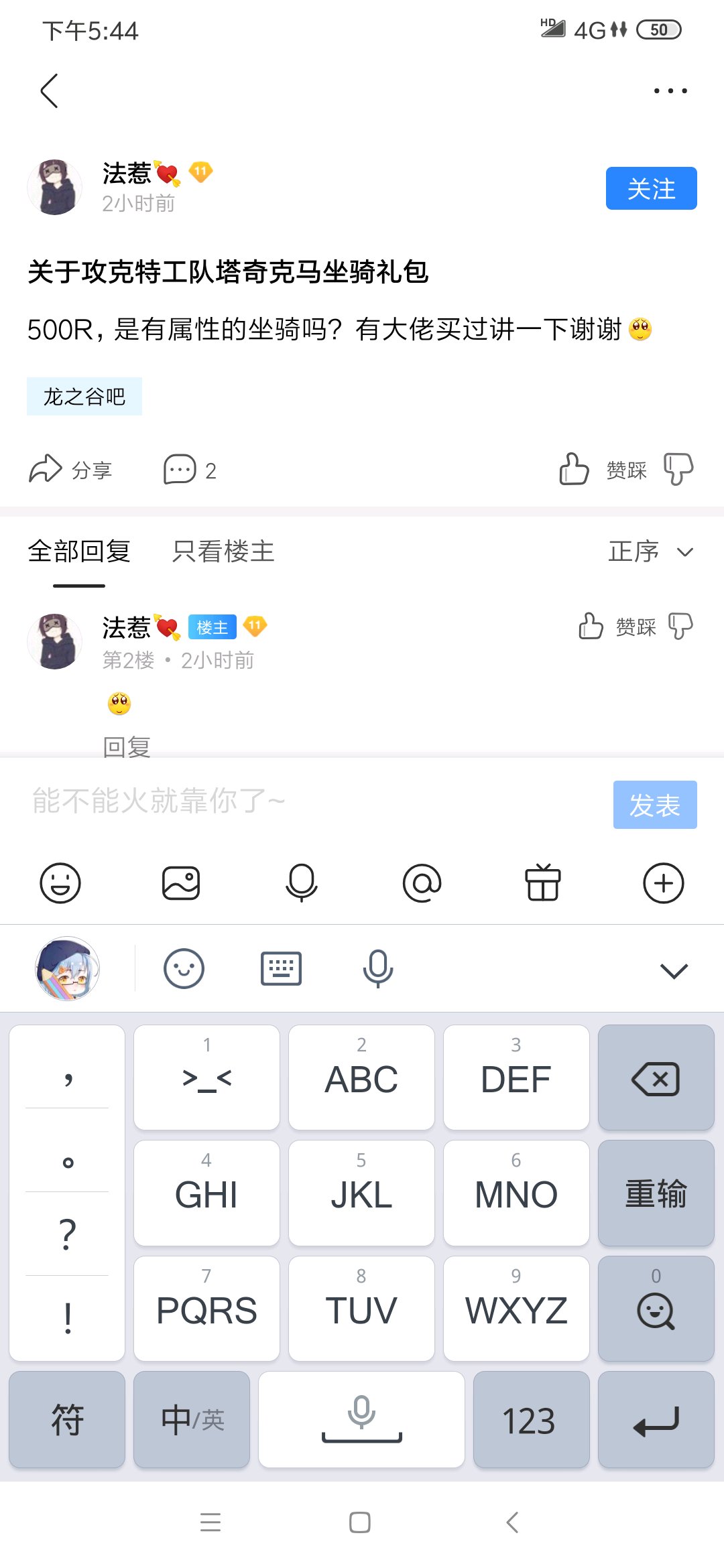This screenshot has height=1568, width=724.
Task: Dislike the main post with thumbs down
Action: point(678,469)
